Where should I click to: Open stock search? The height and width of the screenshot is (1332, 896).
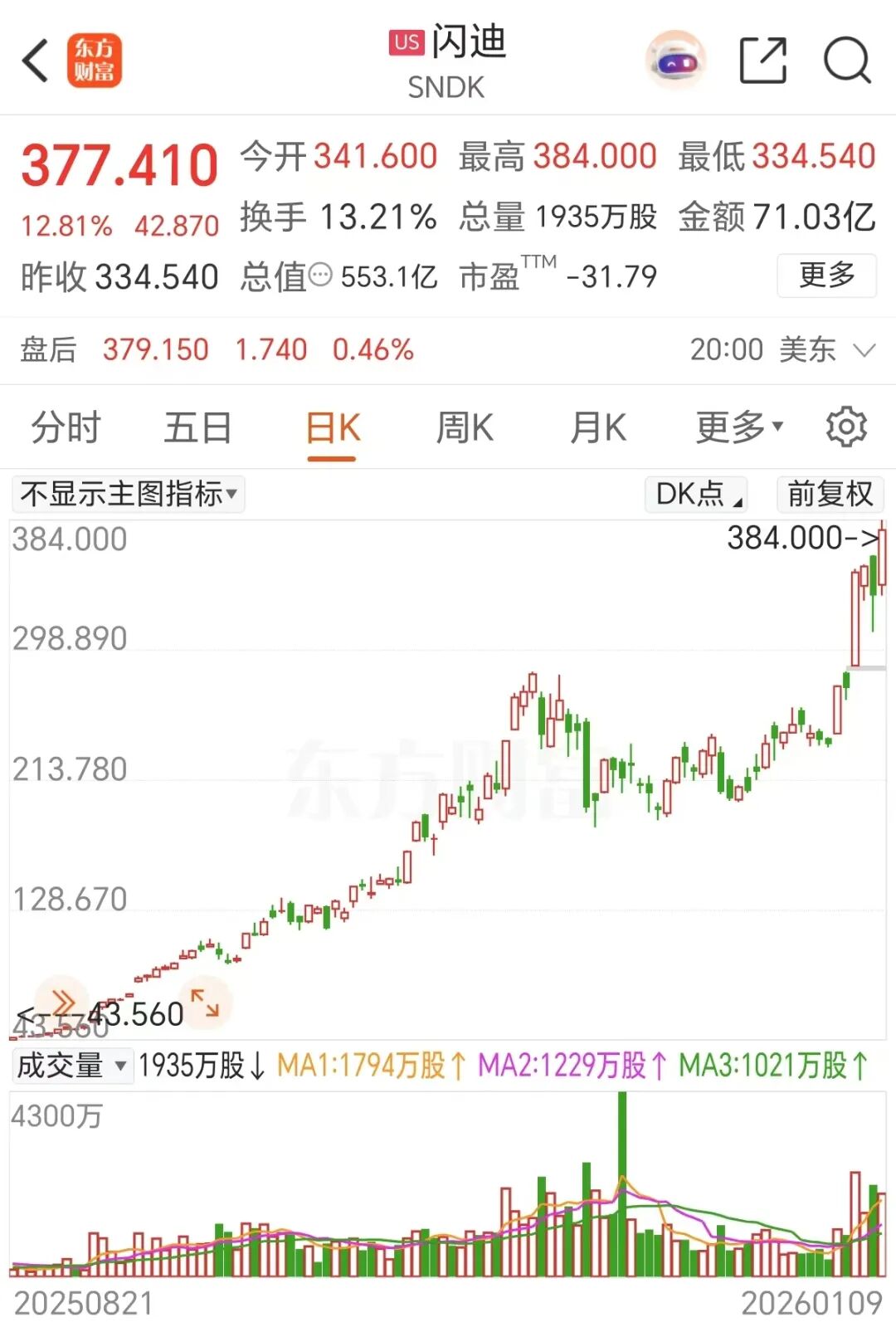point(846,61)
